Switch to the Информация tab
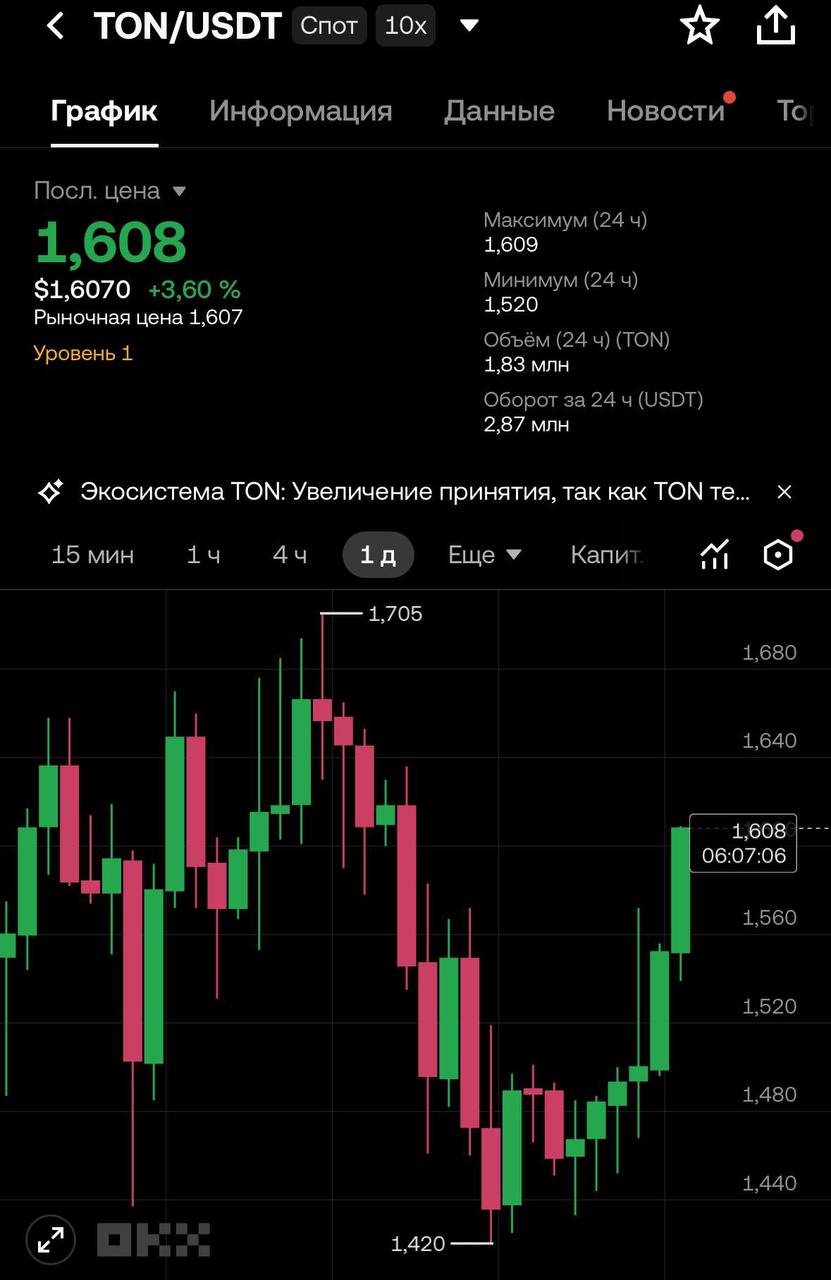The width and height of the screenshot is (831, 1280). [300, 111]
